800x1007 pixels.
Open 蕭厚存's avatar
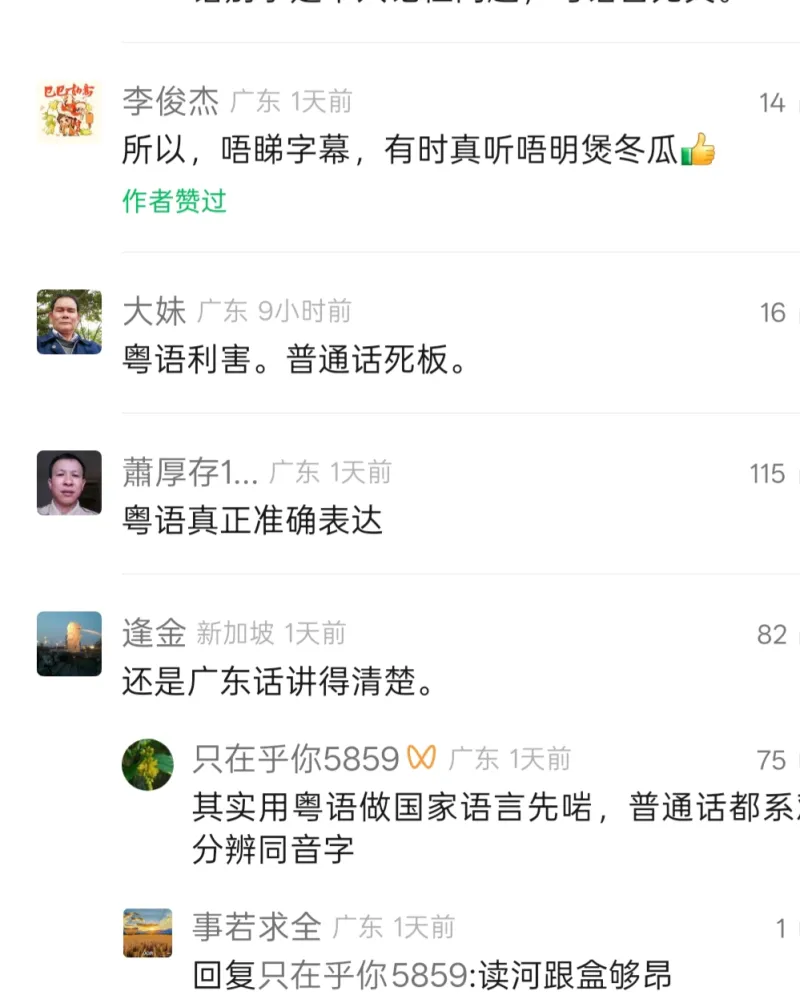(x=69, y=482)
